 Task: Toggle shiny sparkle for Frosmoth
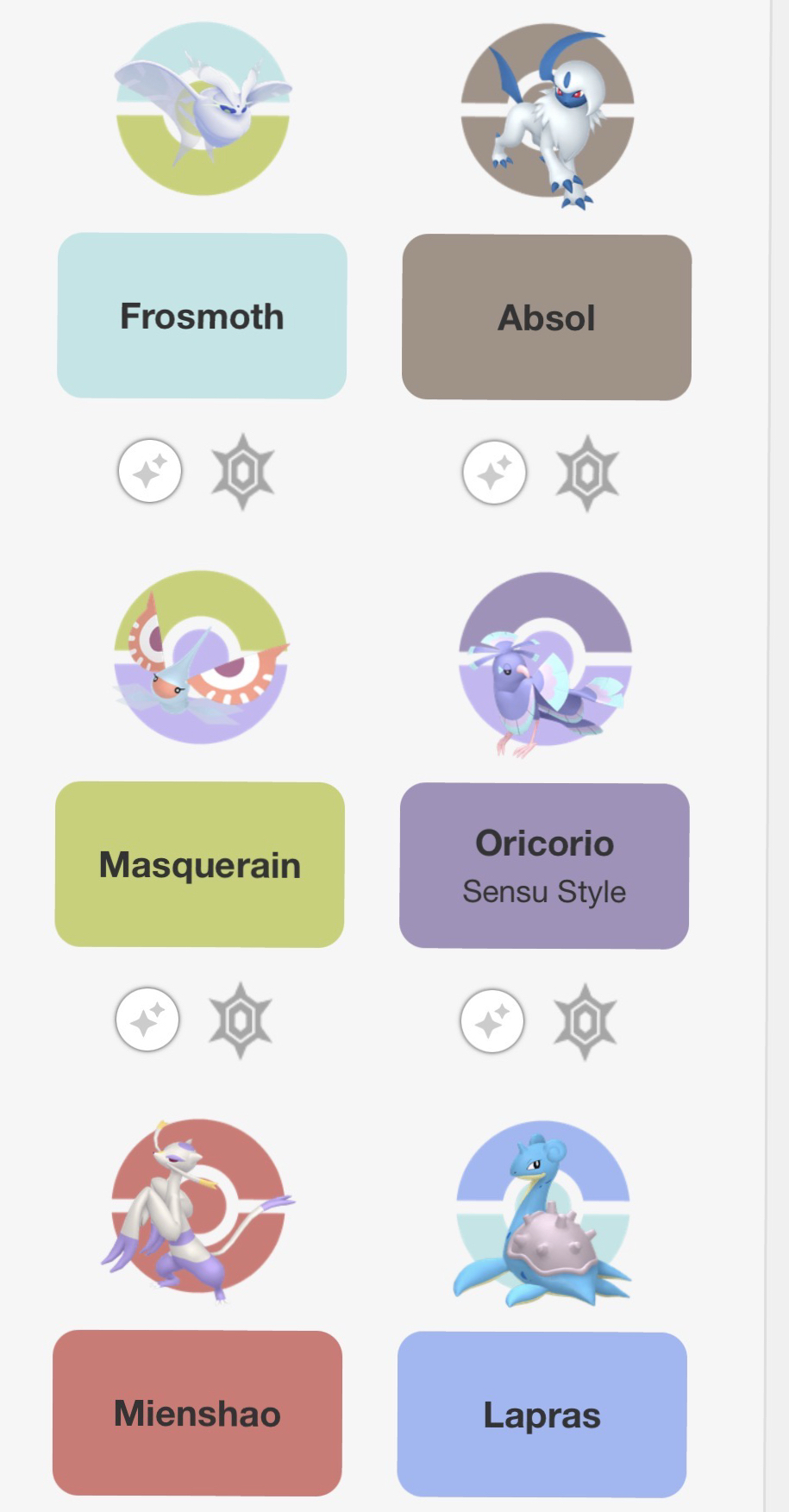point(150,472)
